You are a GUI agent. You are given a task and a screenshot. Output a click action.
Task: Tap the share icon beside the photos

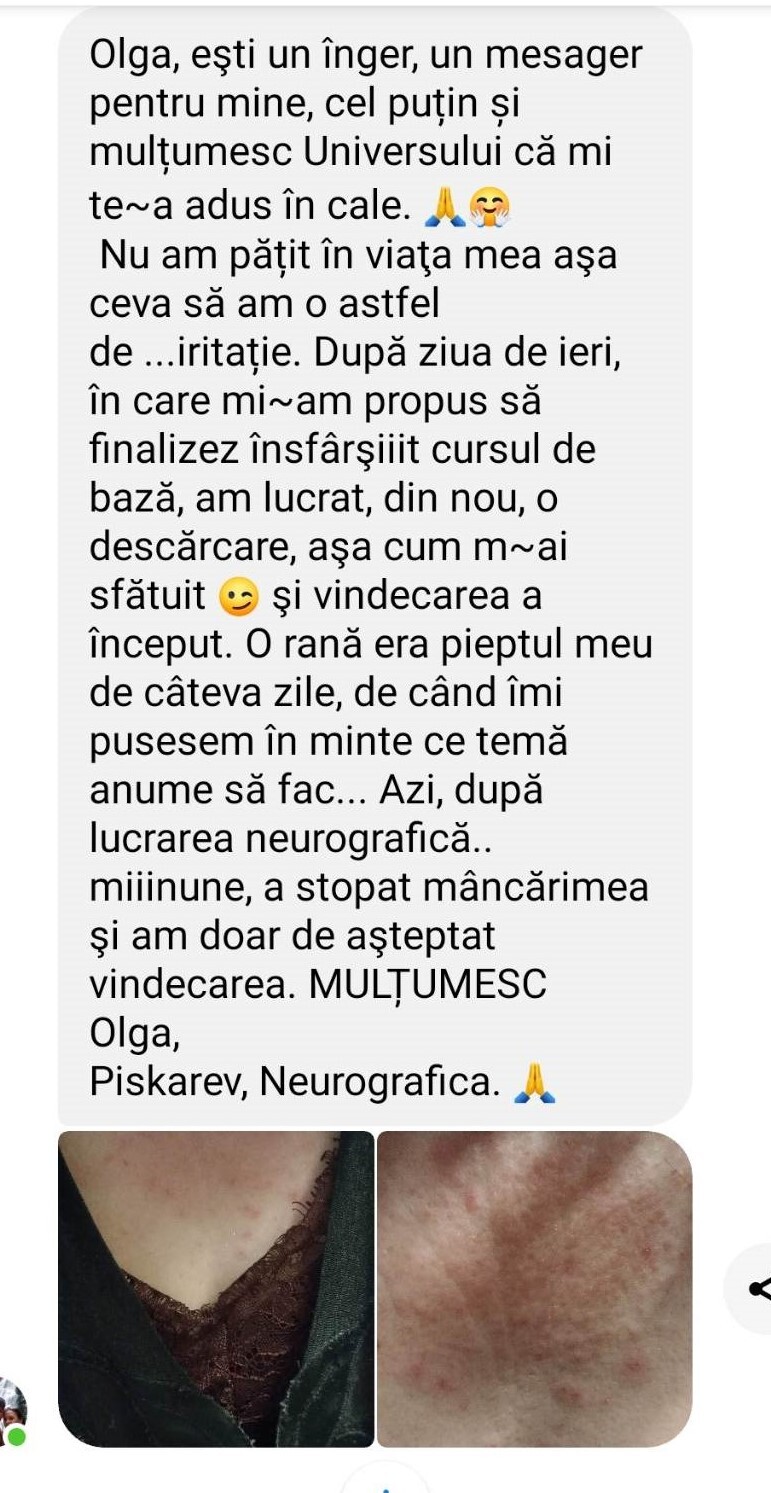755,1289
